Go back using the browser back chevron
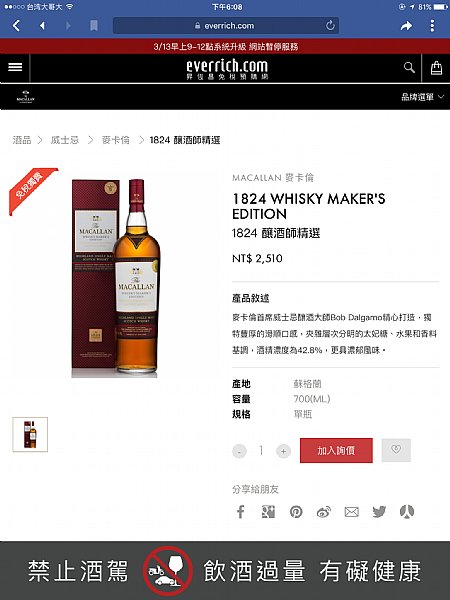450x600 pixels. (16, 26)
